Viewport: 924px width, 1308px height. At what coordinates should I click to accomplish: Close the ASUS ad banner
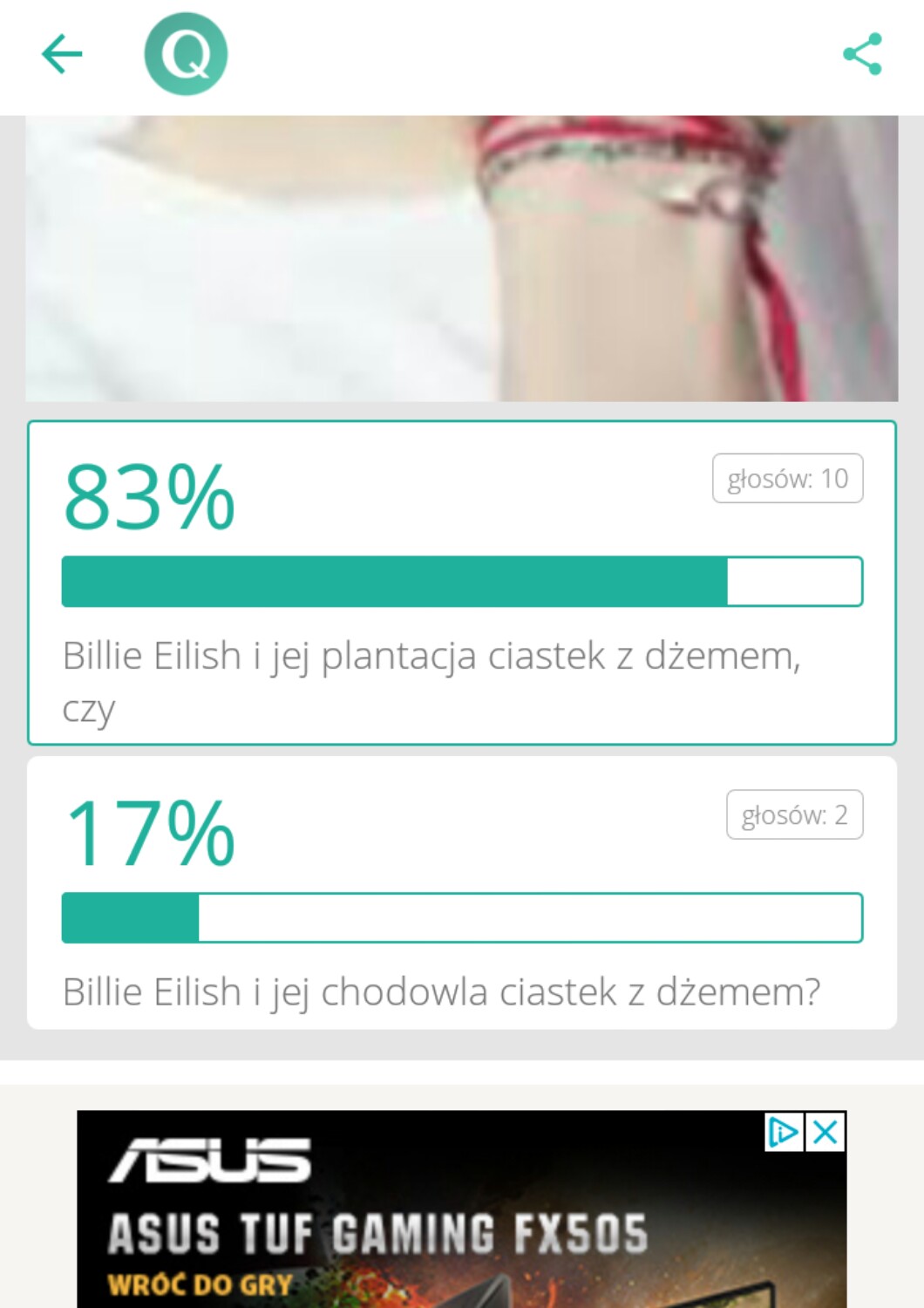(825, 1133)
